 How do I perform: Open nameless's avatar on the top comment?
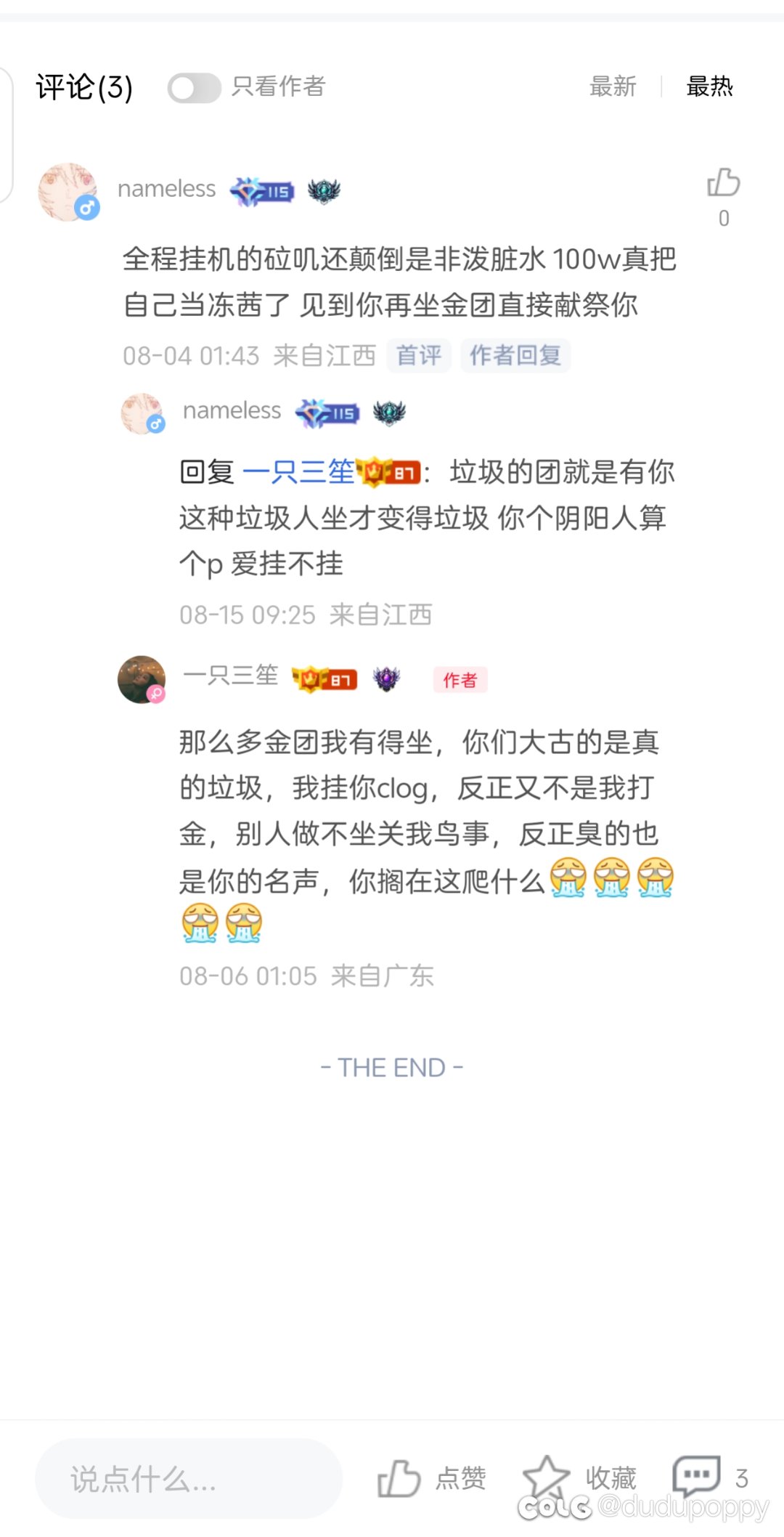pyautogui.click(x=68, y=191)
